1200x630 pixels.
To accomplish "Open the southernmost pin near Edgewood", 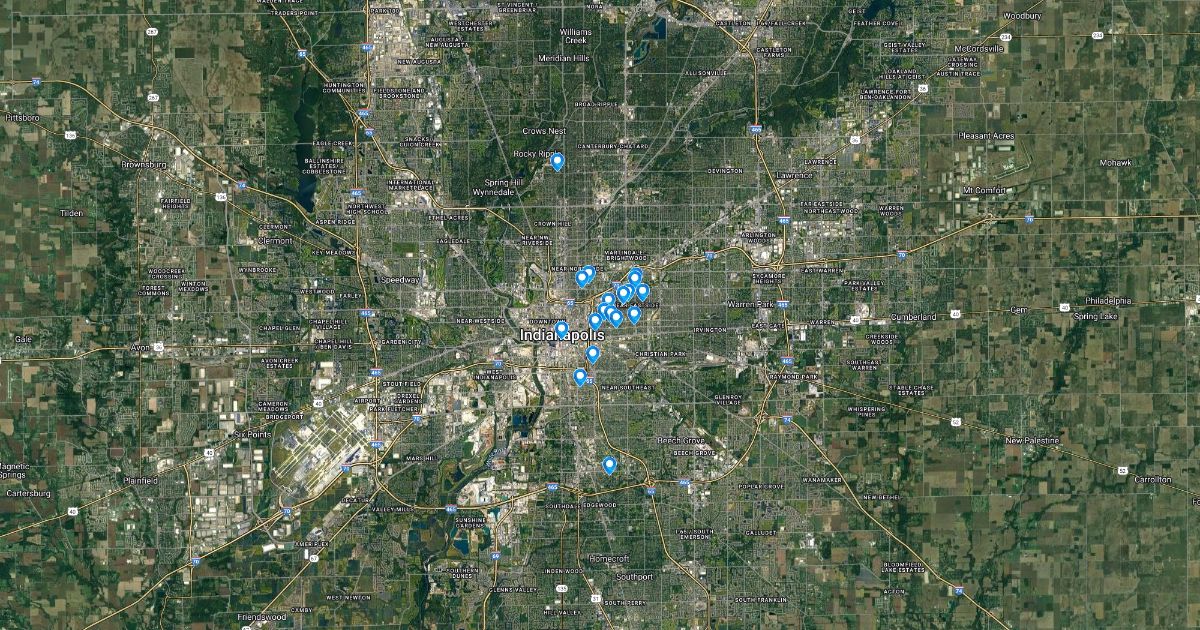I will point(609,464).
